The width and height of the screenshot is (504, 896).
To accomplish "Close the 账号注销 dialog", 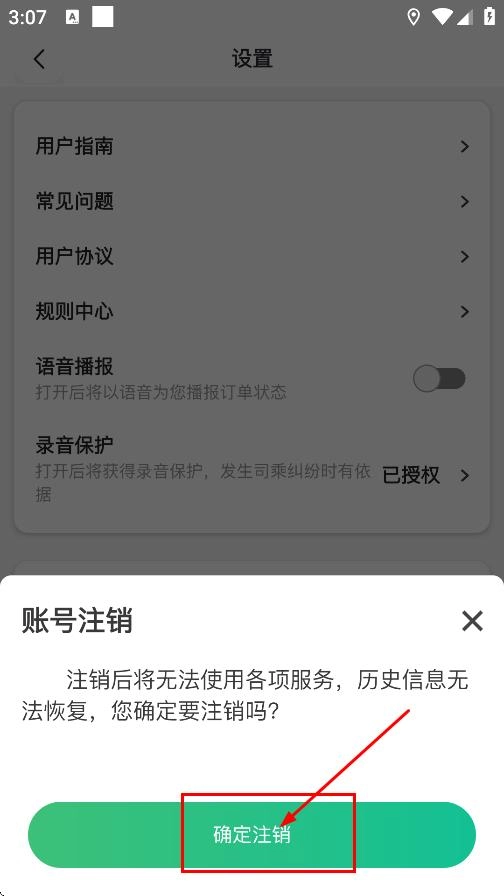I will (472, 621).
